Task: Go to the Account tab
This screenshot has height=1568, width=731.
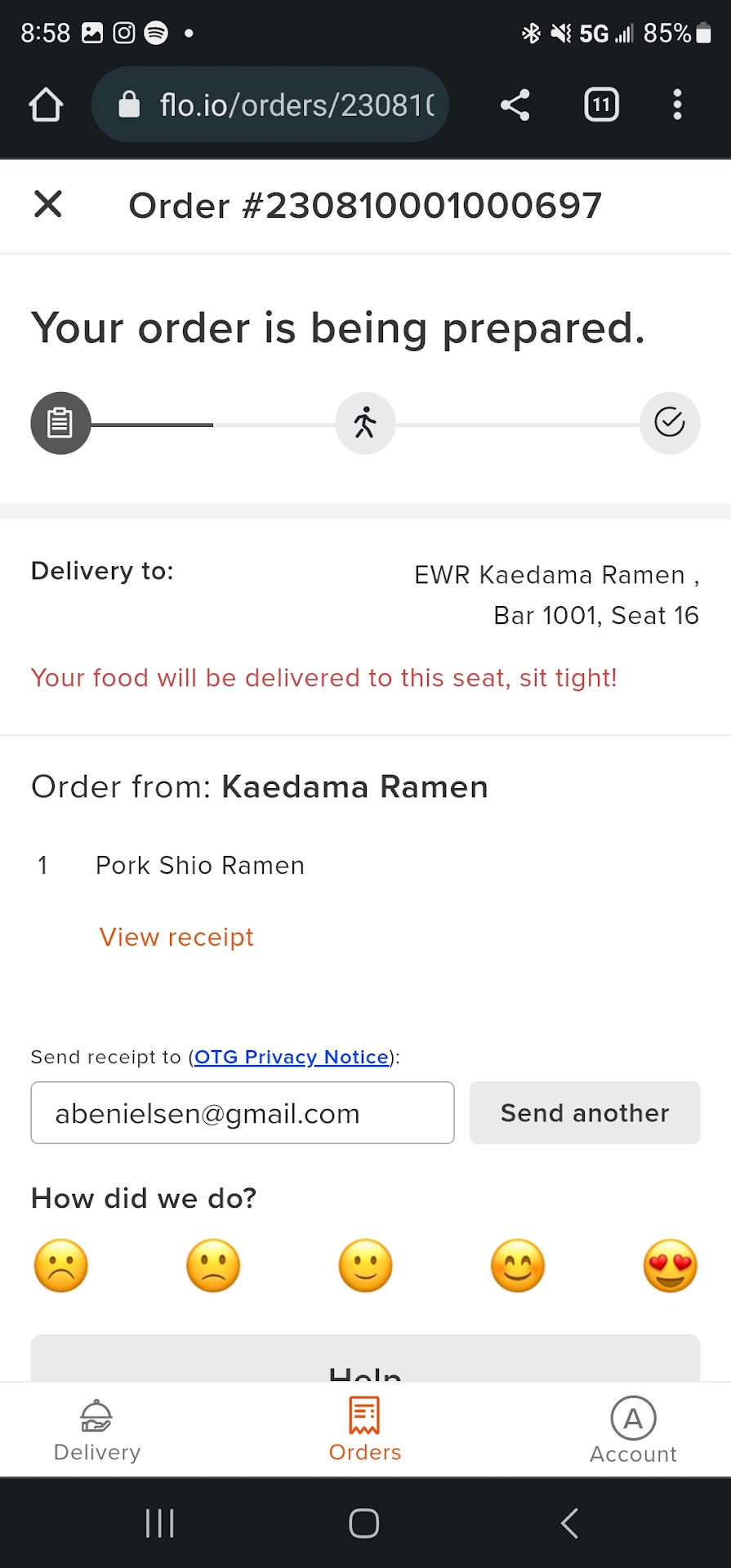Action: pos(633,1429)
